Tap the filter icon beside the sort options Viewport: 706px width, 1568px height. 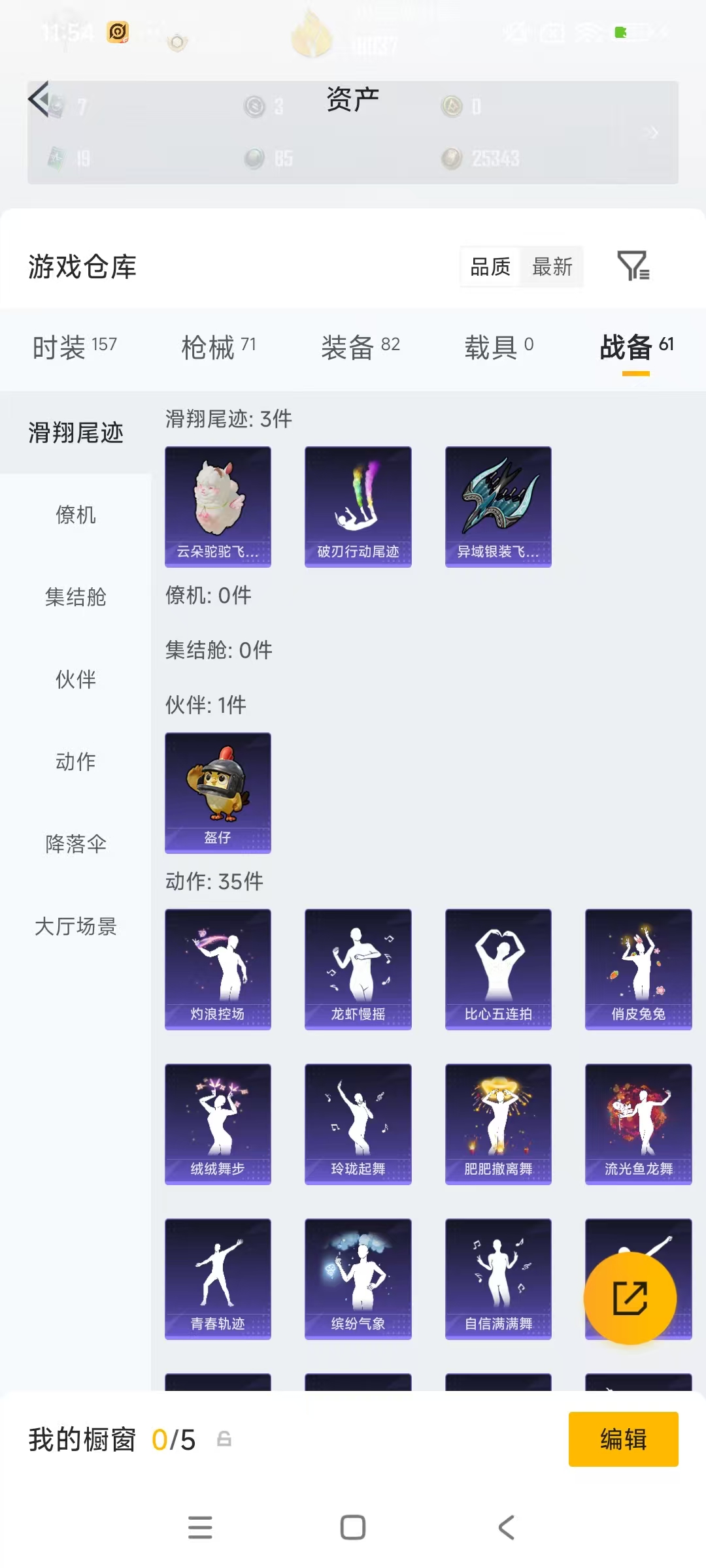click(x=631, y=267)
